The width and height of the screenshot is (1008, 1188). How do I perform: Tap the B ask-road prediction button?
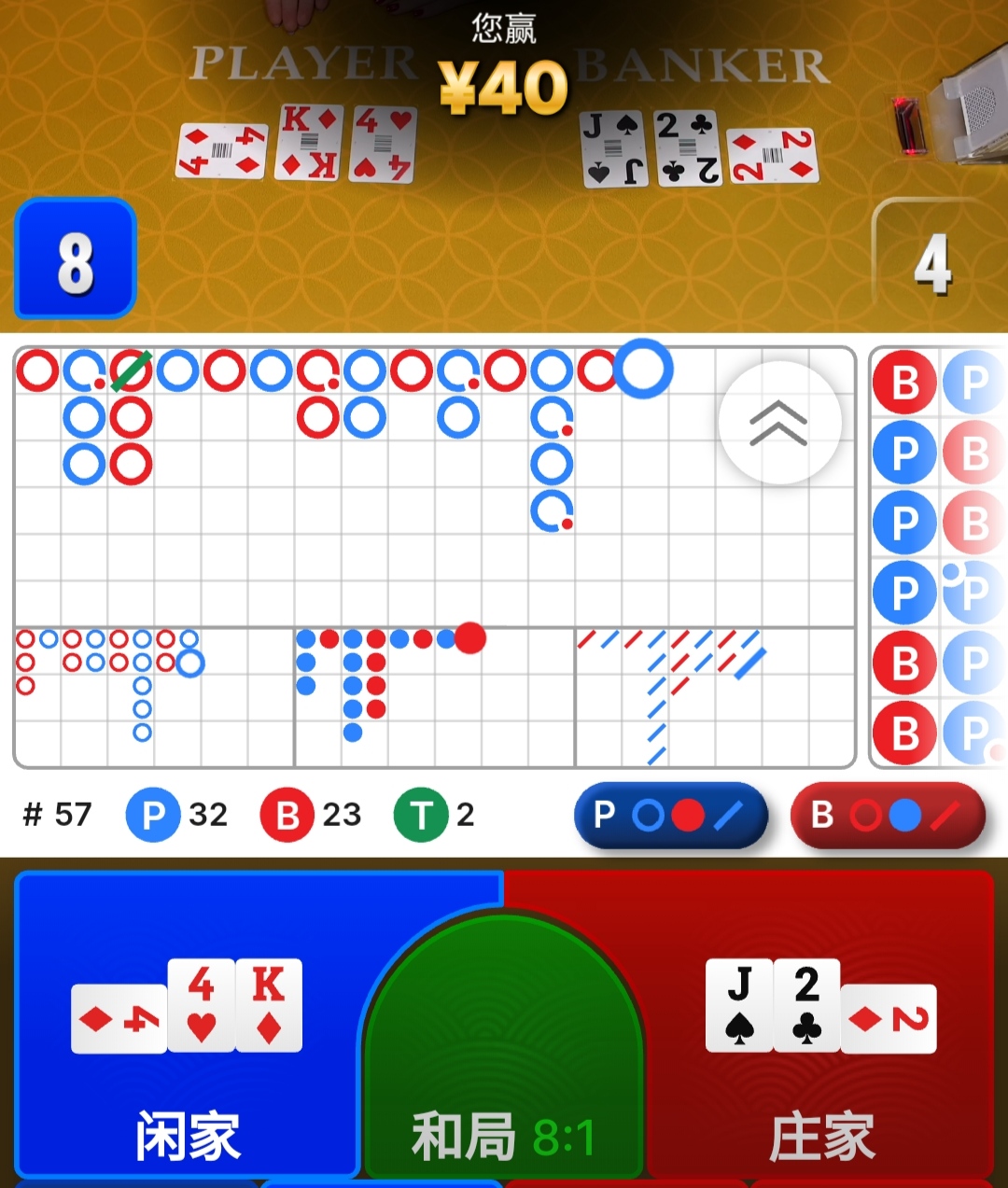(887, 816)
